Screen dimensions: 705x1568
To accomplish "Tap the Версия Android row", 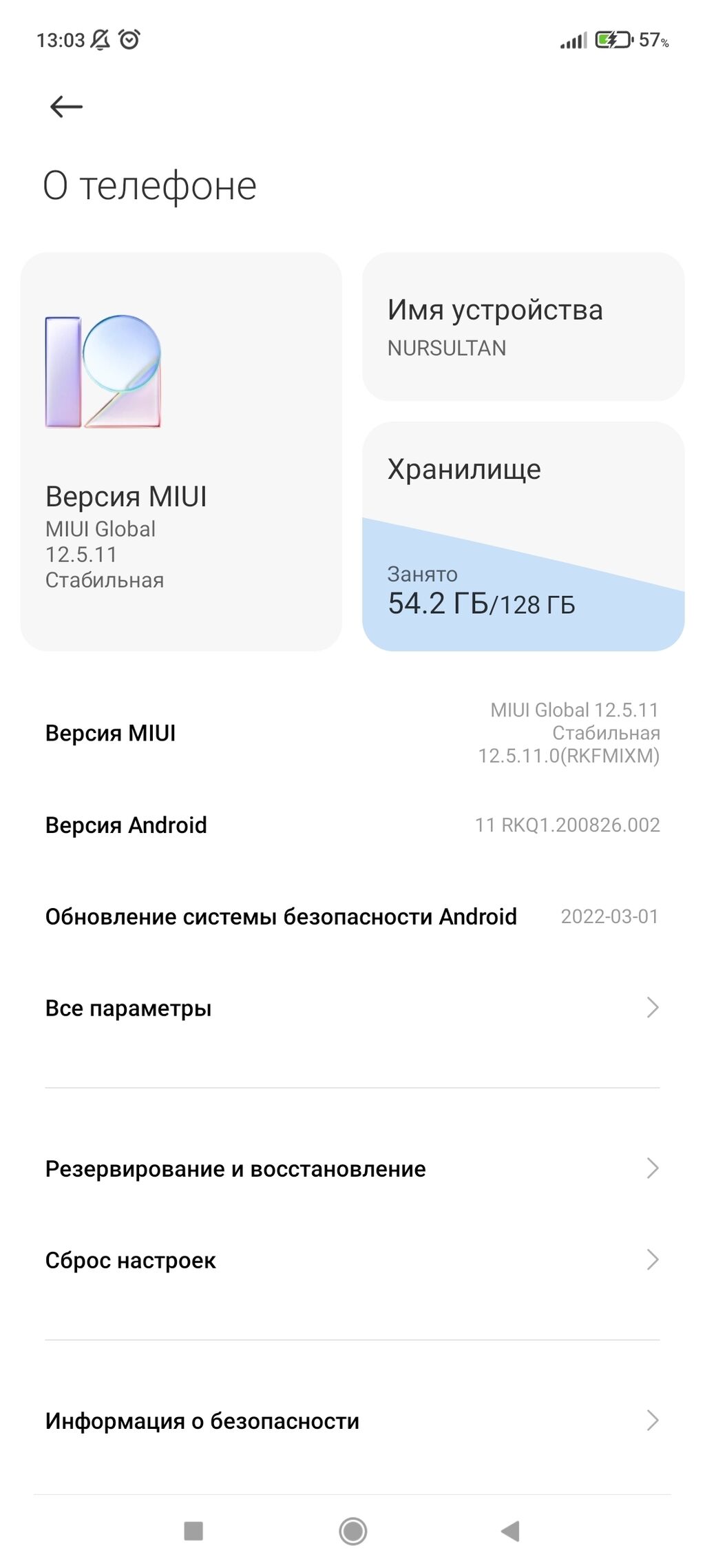I will (x=352, y=825).
